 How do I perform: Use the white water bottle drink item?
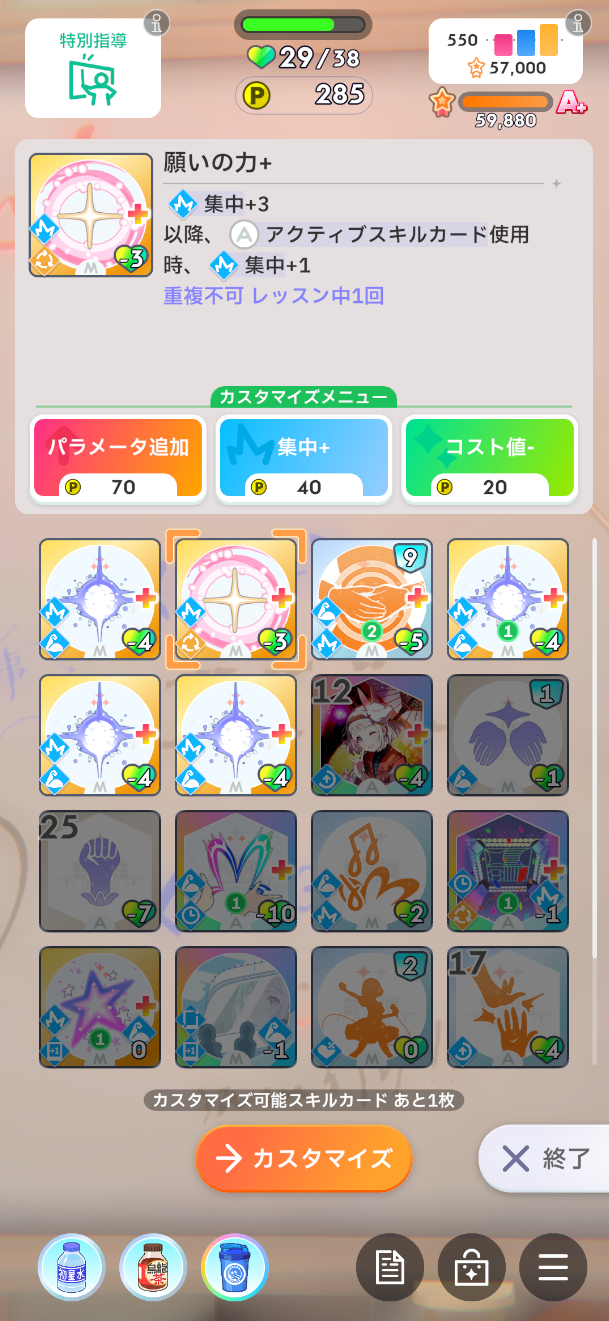(x=70, y=1267)
